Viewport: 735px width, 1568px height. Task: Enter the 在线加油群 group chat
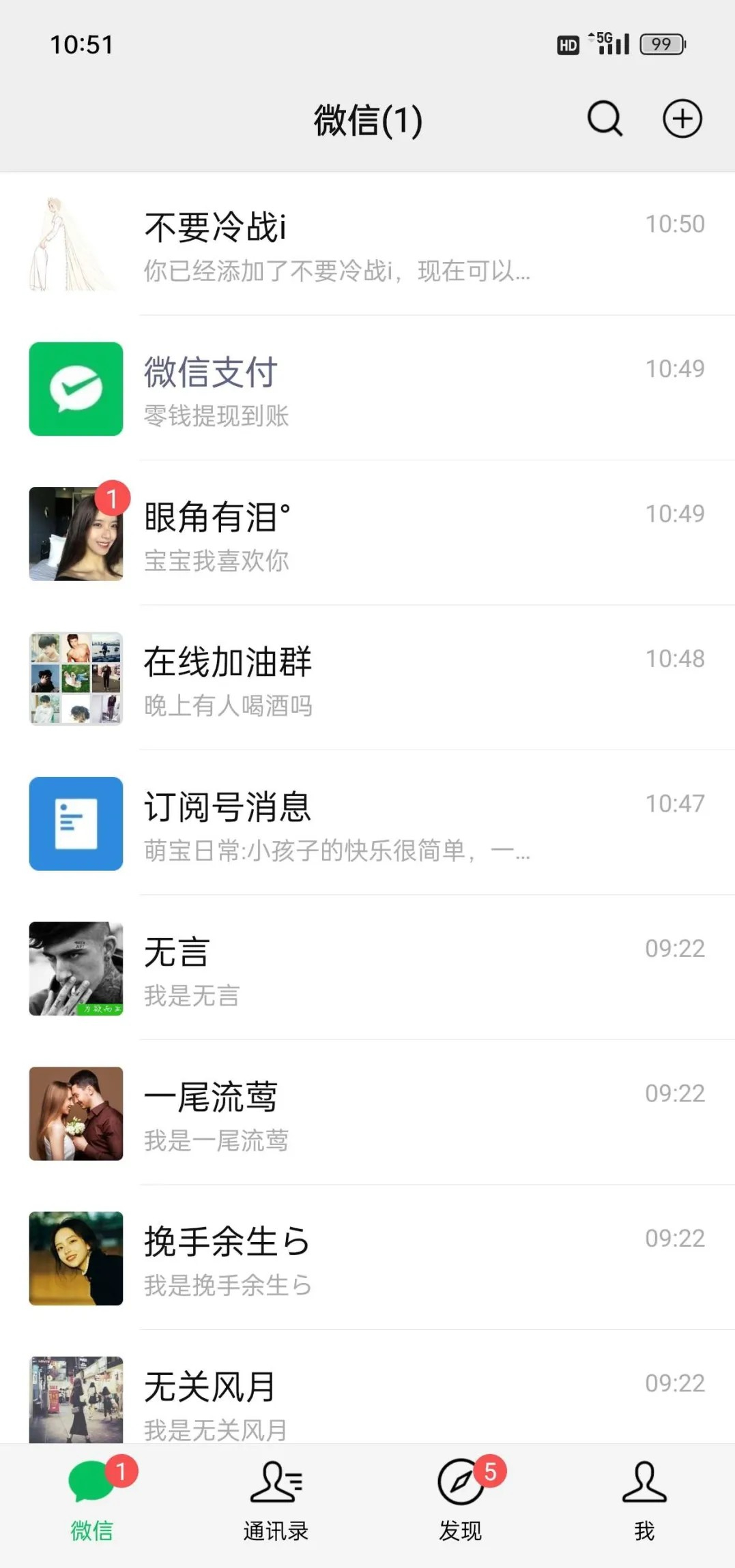tap(369, 679)
